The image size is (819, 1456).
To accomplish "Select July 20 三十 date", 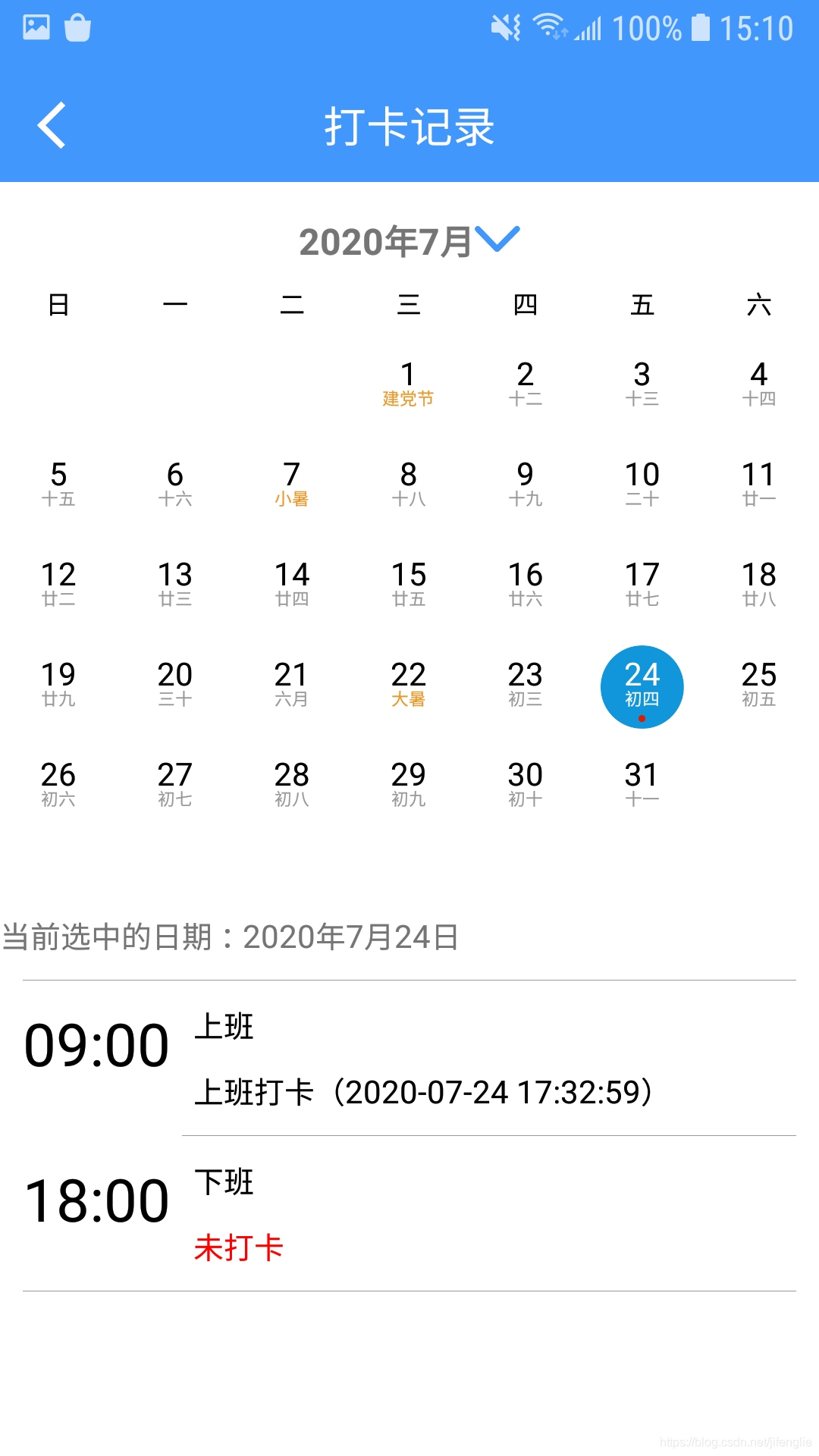I will tap(175, 685).
